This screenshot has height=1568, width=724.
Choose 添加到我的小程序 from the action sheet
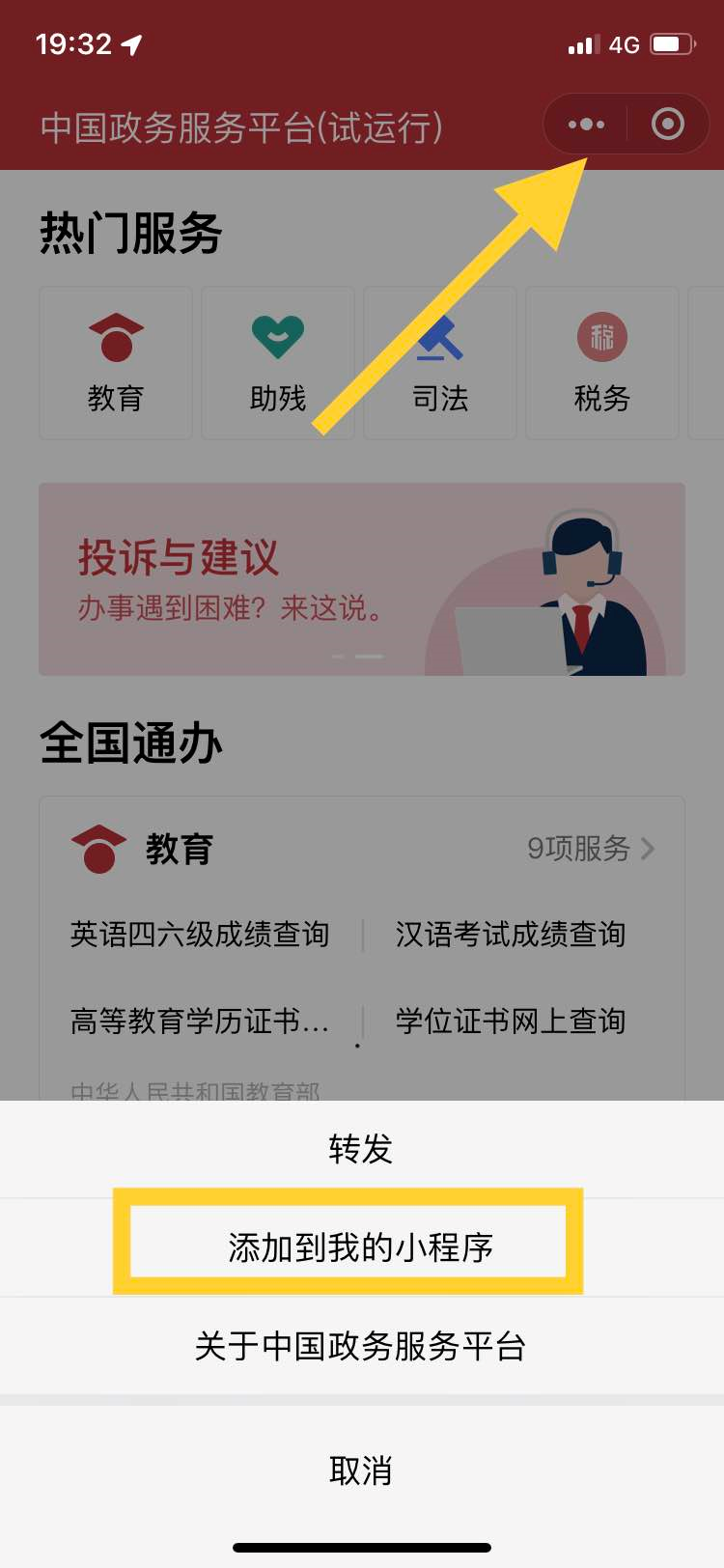point(362,1244)
